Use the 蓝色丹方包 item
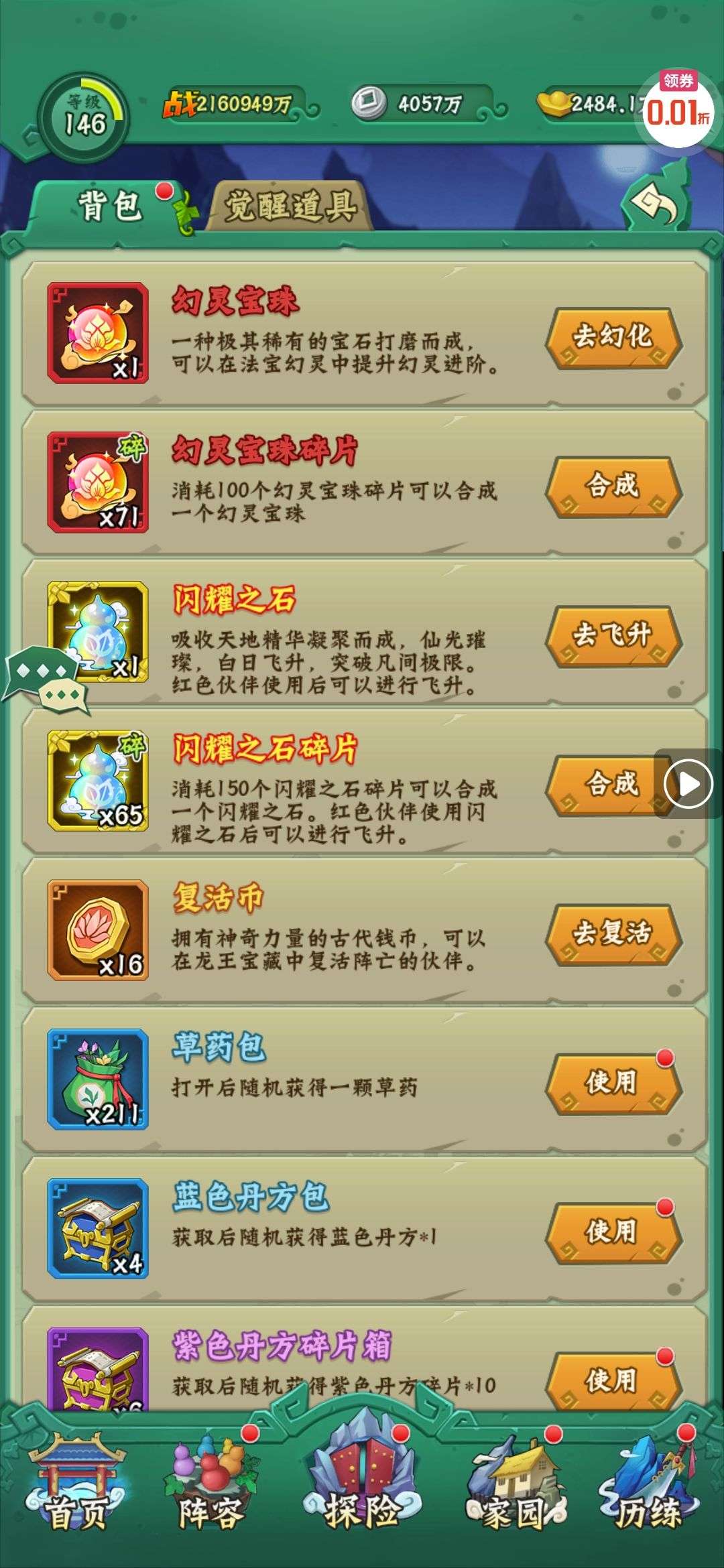724x1568 pixels. [613, 1231]
